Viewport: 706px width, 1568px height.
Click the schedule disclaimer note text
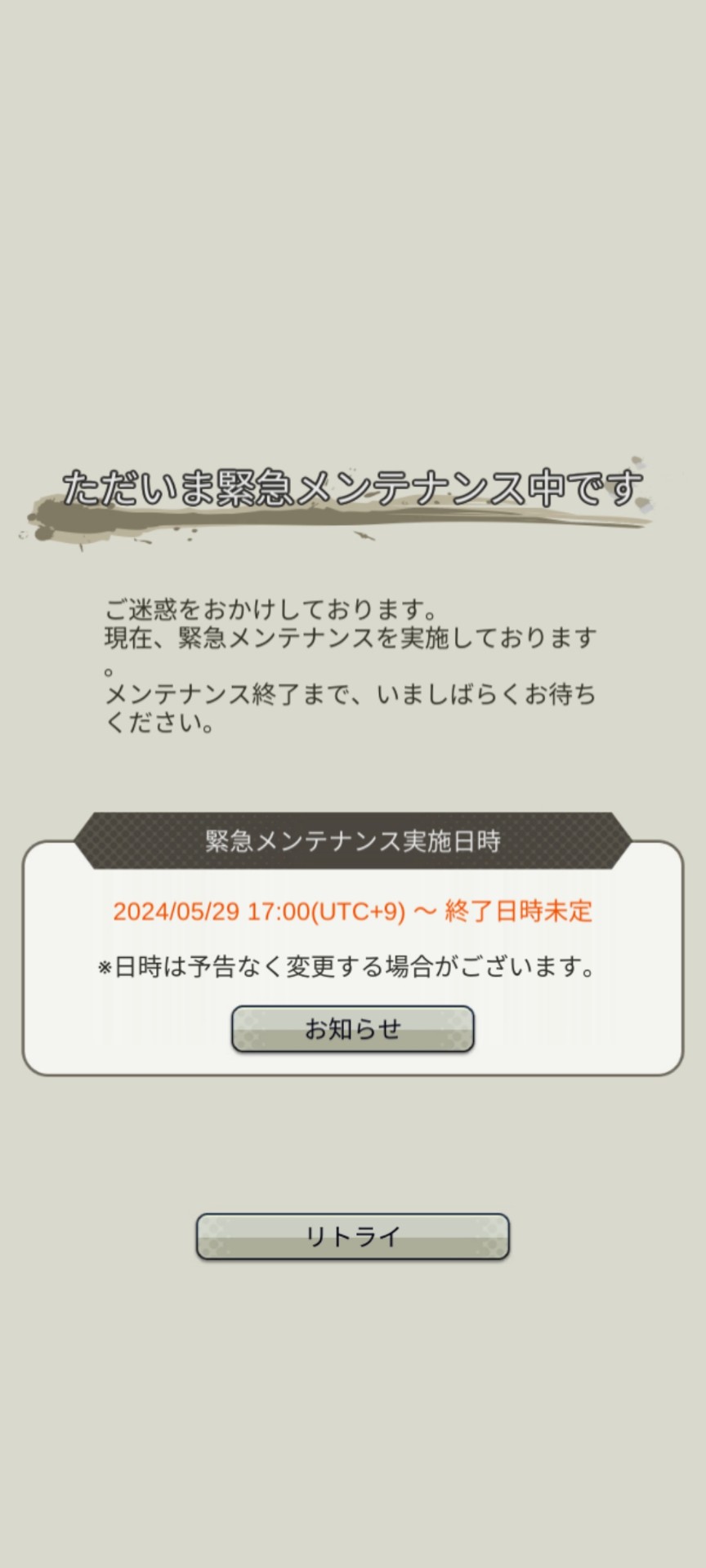point(346,968)
